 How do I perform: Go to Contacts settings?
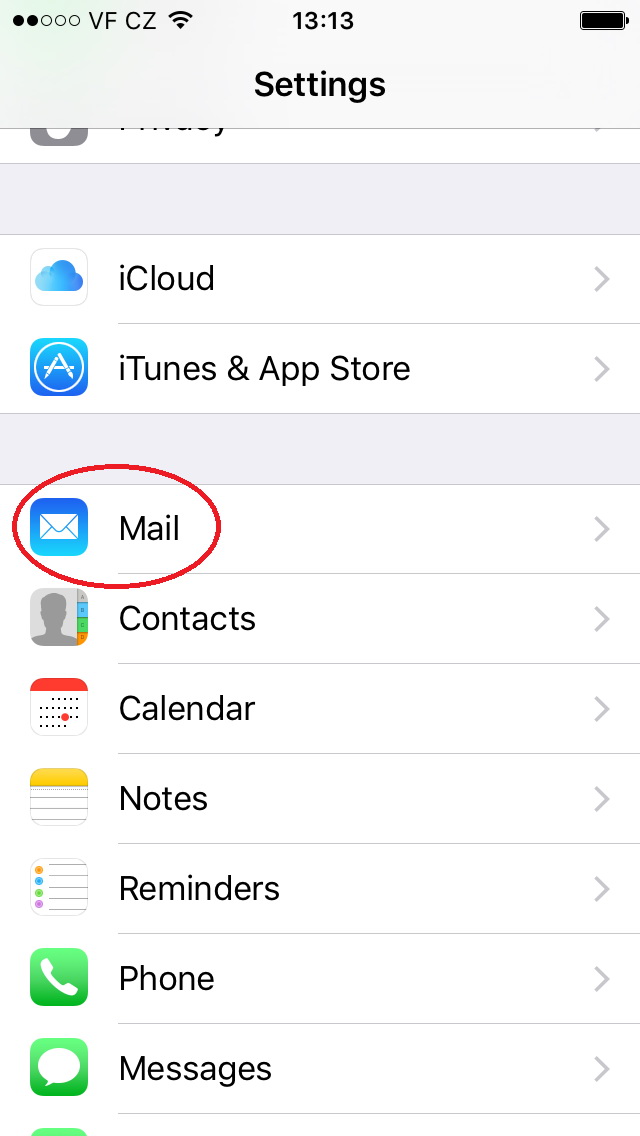coord(320,619)
